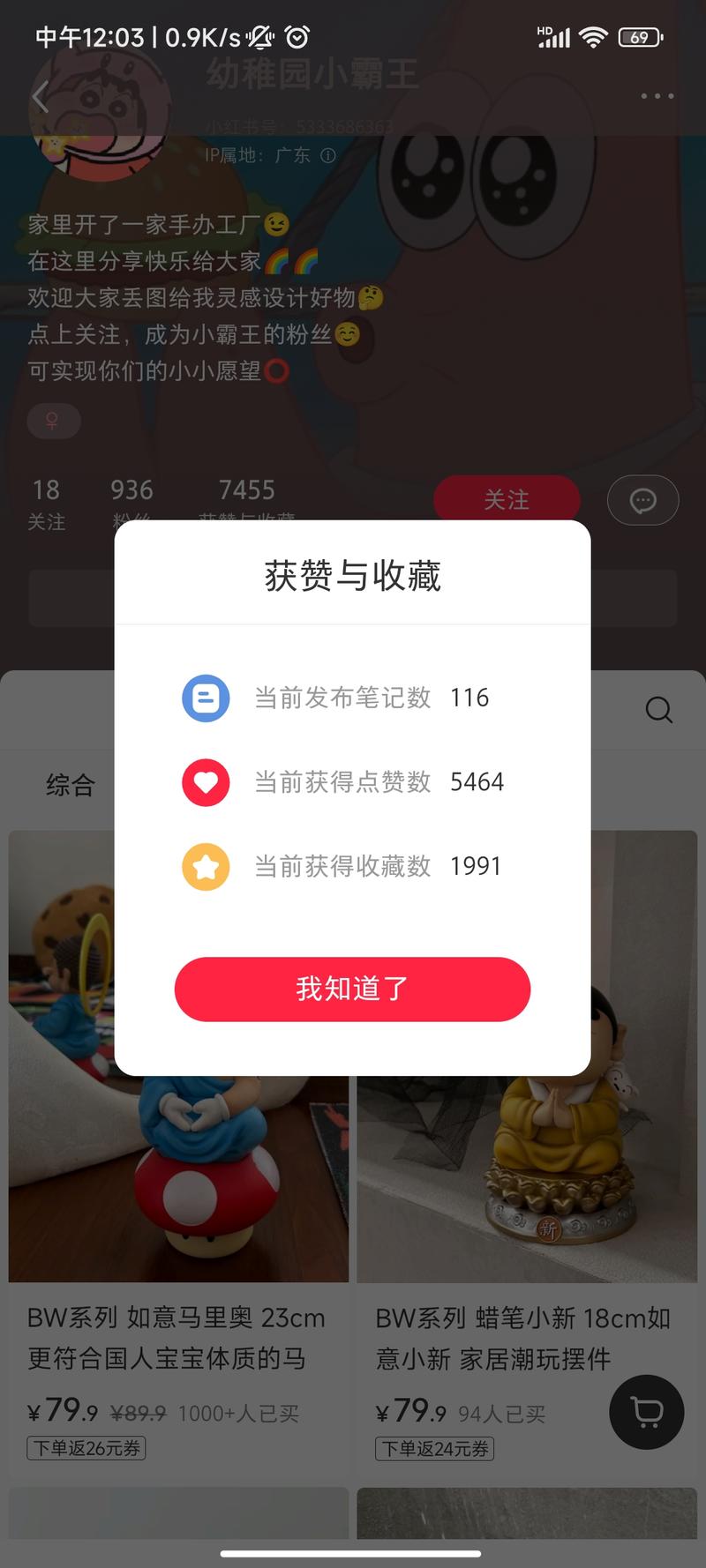Open the private message chat bubble icon
Image resolution: width=706 pixels, height=1568 pixels.
642,500
